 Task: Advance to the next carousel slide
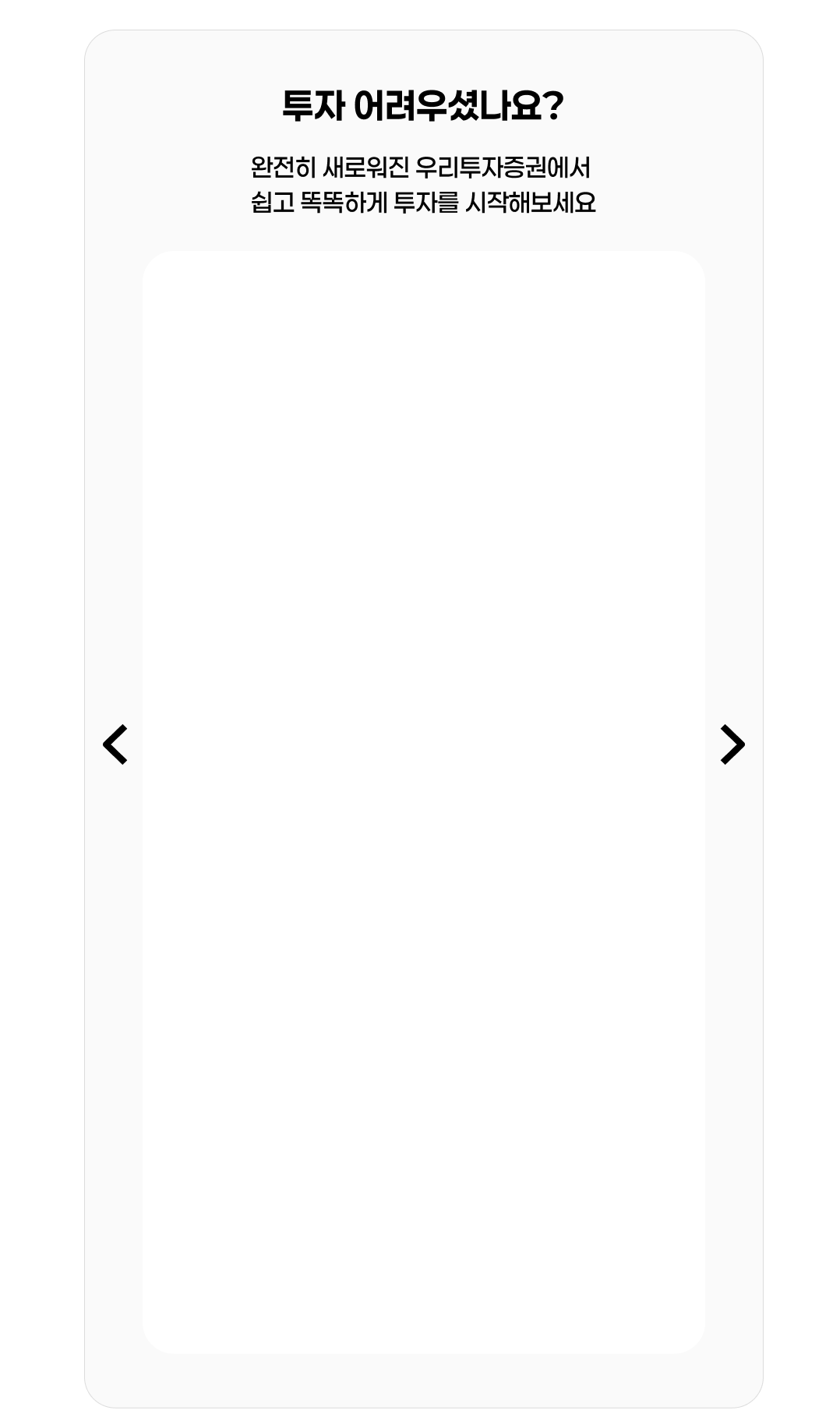click(x=732, y=744)
